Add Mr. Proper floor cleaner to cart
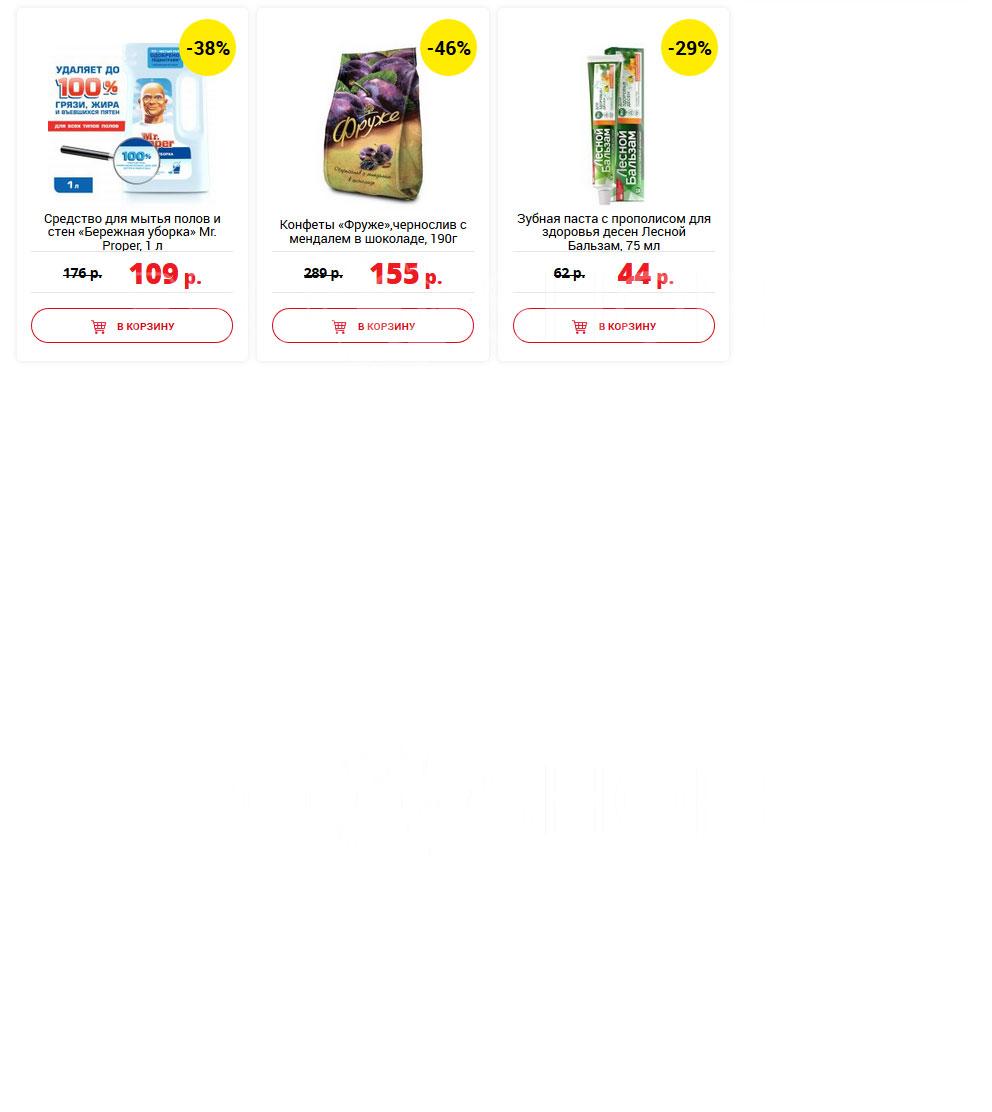This screenshot has width=992, height=1112. click(x=132, y=326)
